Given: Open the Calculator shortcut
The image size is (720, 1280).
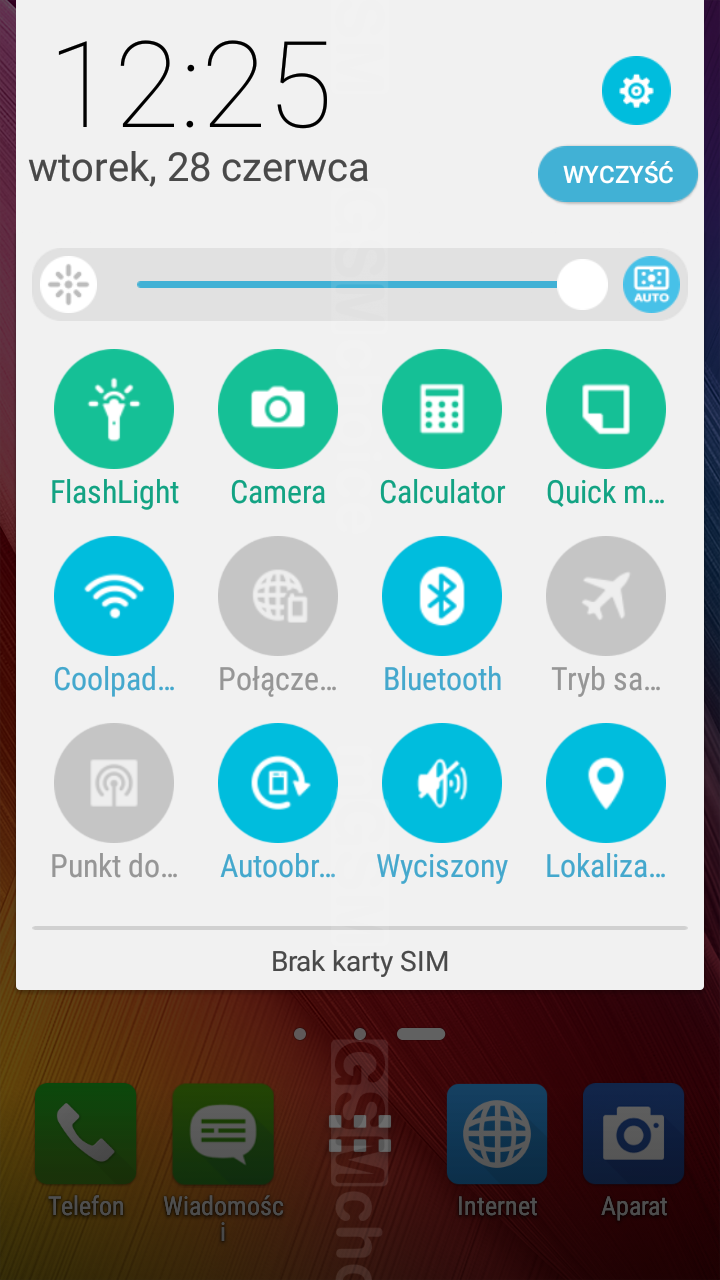Looking at the screenshot, I should [x=442, y=409].
